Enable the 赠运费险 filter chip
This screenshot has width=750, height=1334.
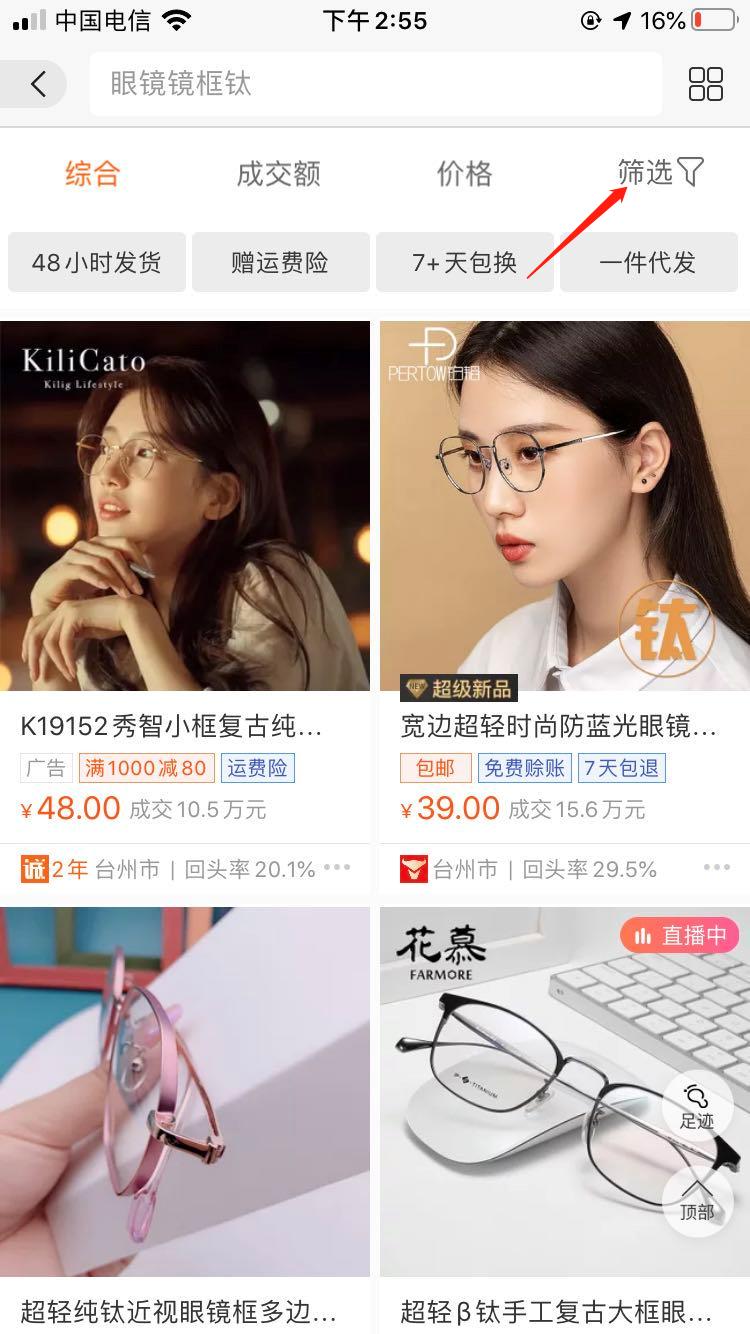280,262
